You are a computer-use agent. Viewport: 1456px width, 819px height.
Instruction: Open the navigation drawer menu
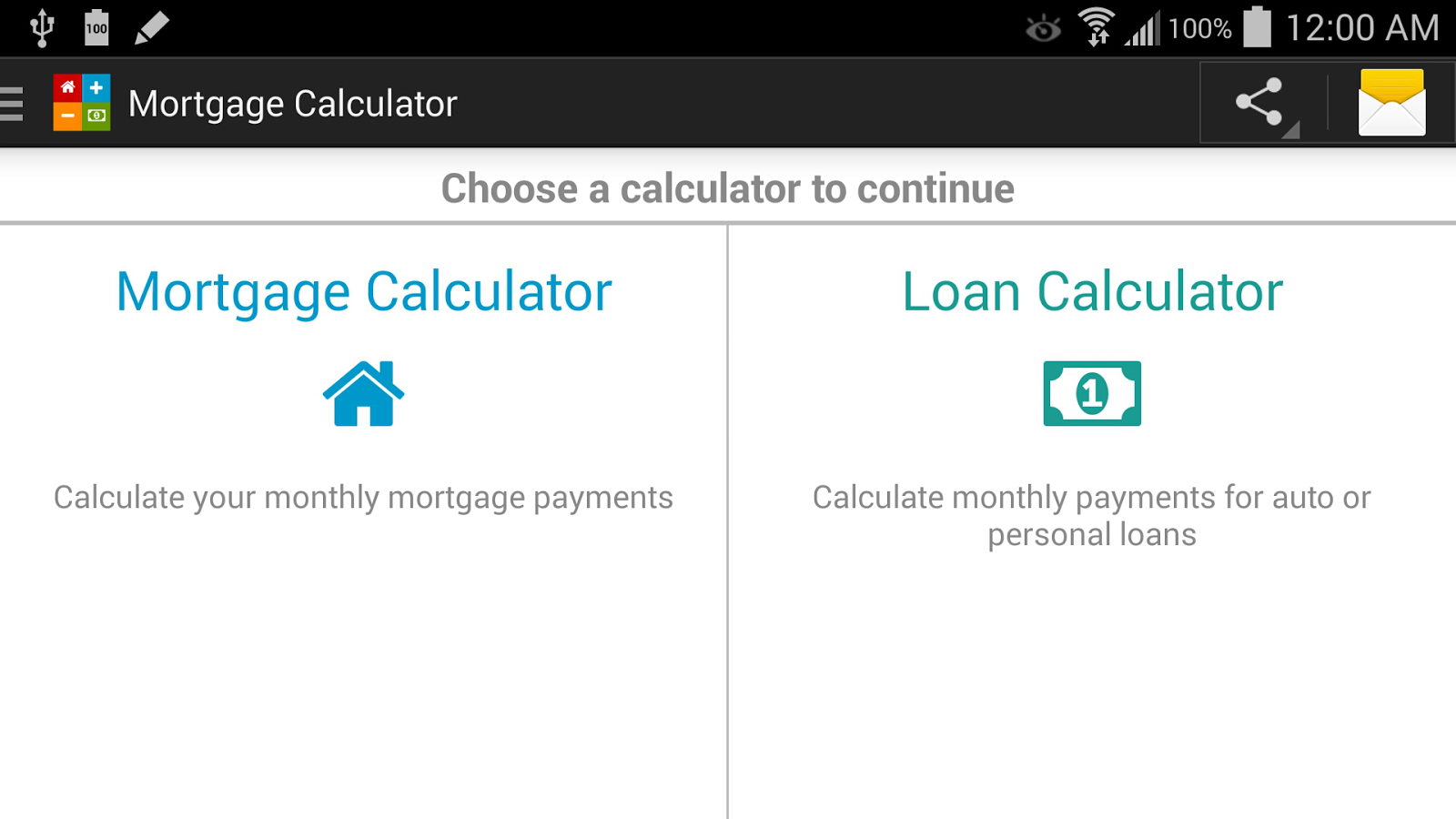point(13,104)
